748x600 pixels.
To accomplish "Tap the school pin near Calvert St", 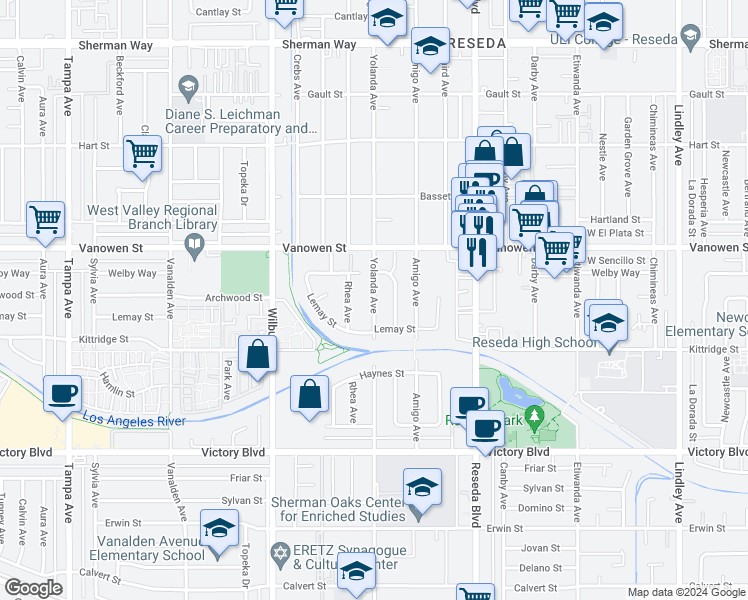I will (x=354, y=574).
